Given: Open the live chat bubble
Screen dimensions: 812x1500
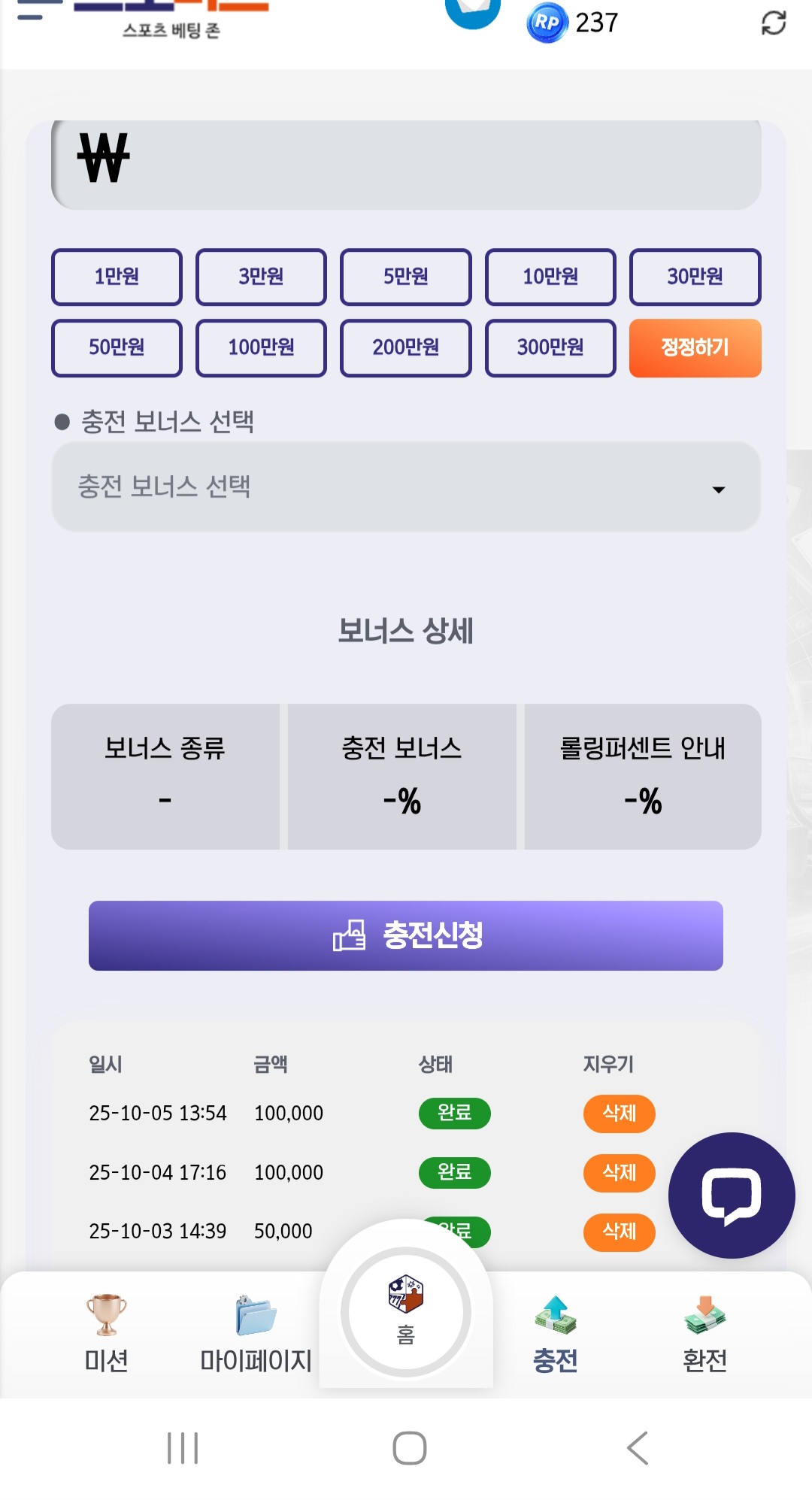Looking at the screenshot, I should tap(731, 1195).
